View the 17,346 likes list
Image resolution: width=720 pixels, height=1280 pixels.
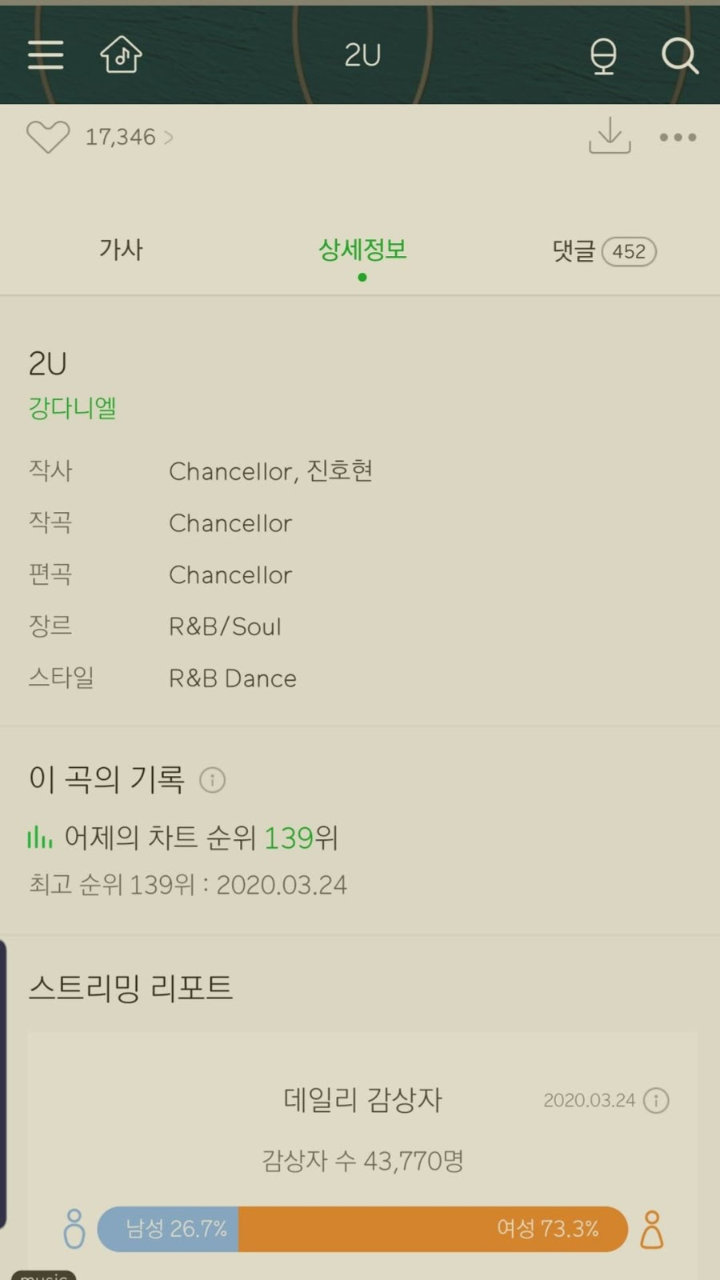[129, 137]
